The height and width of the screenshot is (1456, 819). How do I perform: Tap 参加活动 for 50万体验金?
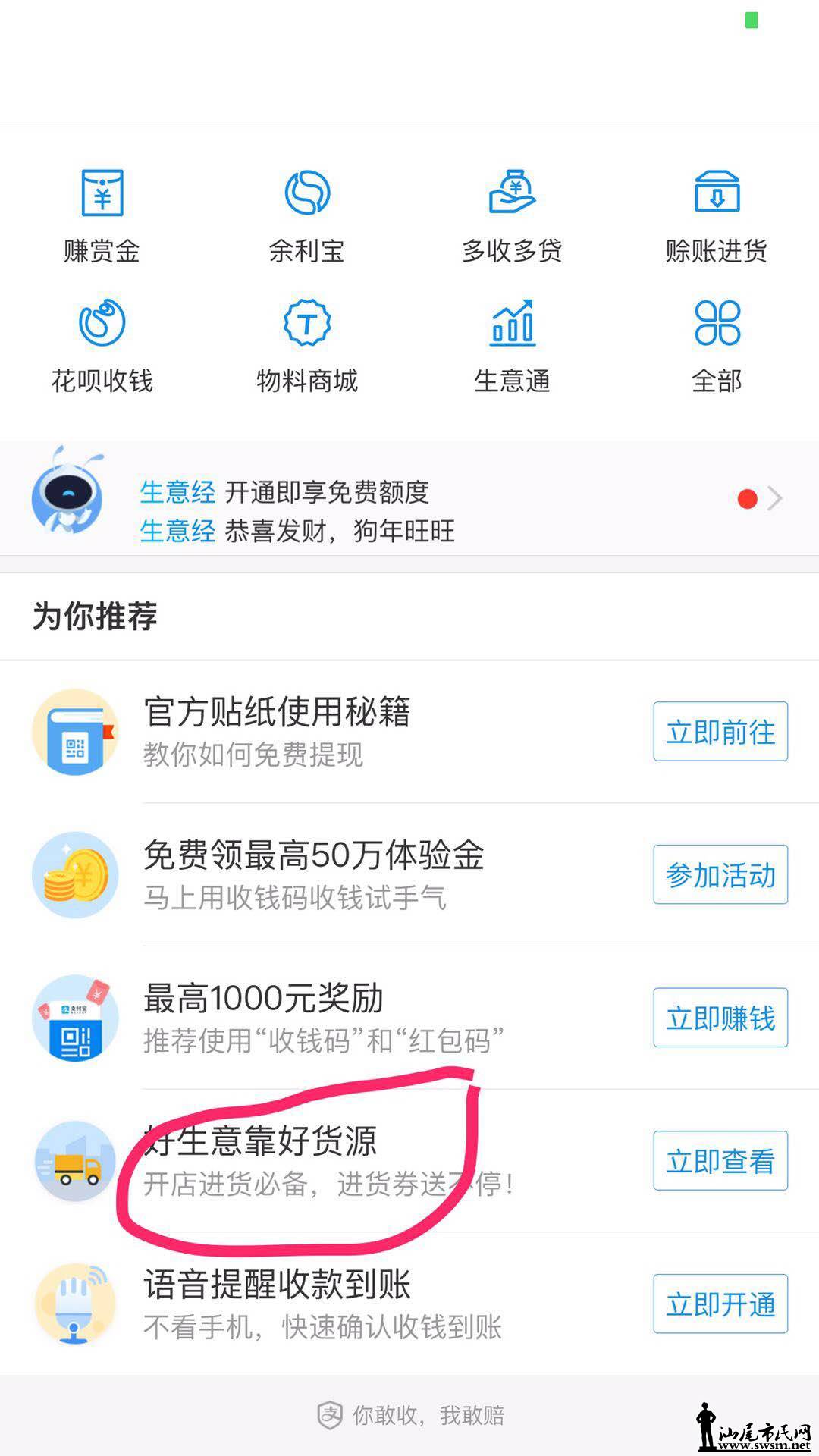pos(720,874)
